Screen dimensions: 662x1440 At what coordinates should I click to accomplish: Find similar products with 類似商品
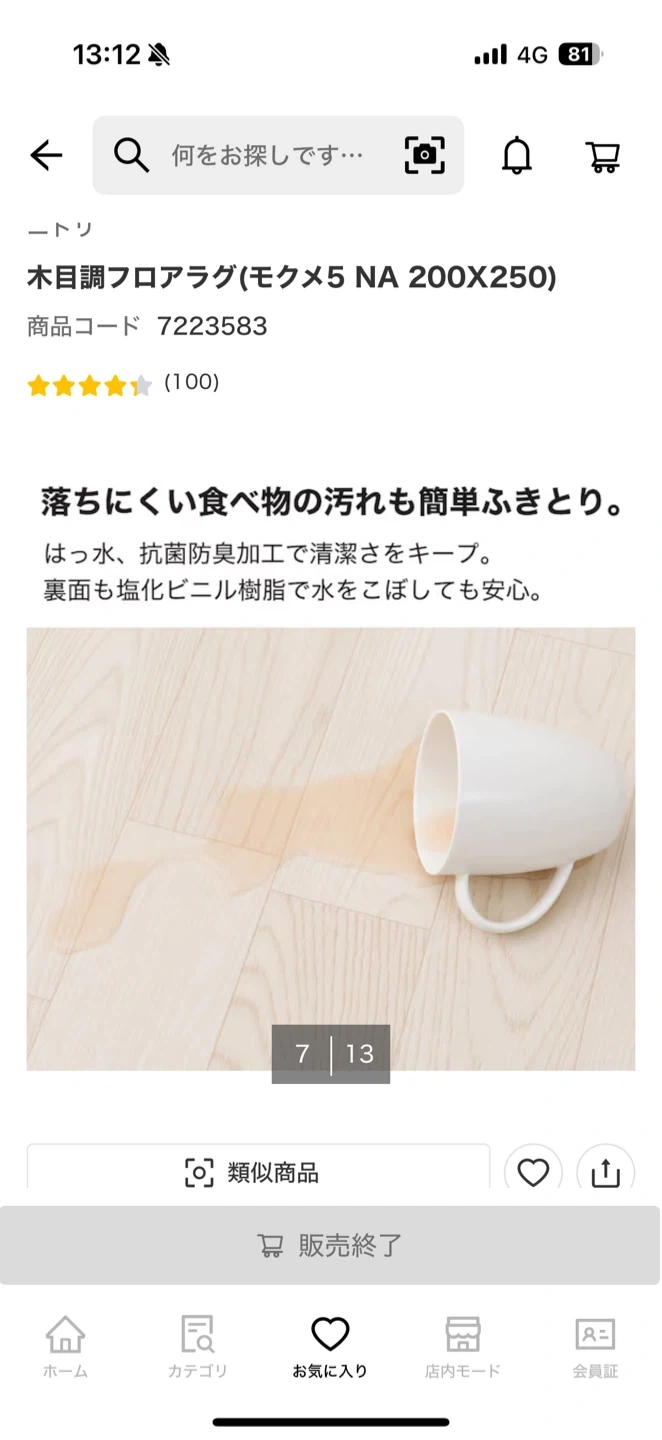(258, 1171)
